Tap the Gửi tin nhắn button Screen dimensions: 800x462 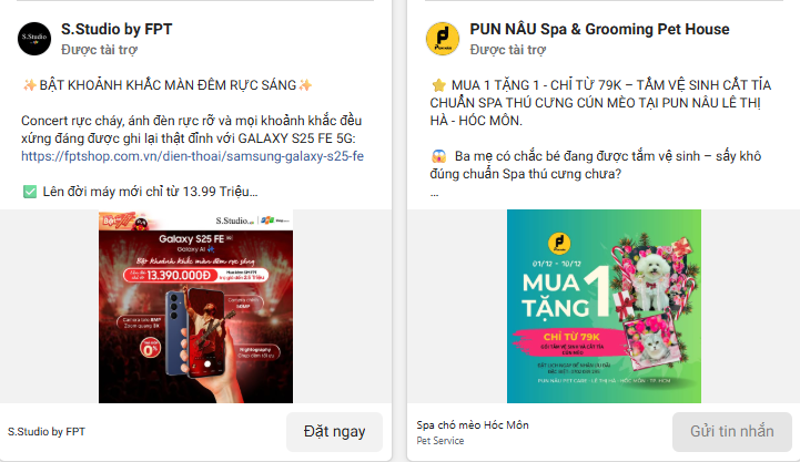732,431
